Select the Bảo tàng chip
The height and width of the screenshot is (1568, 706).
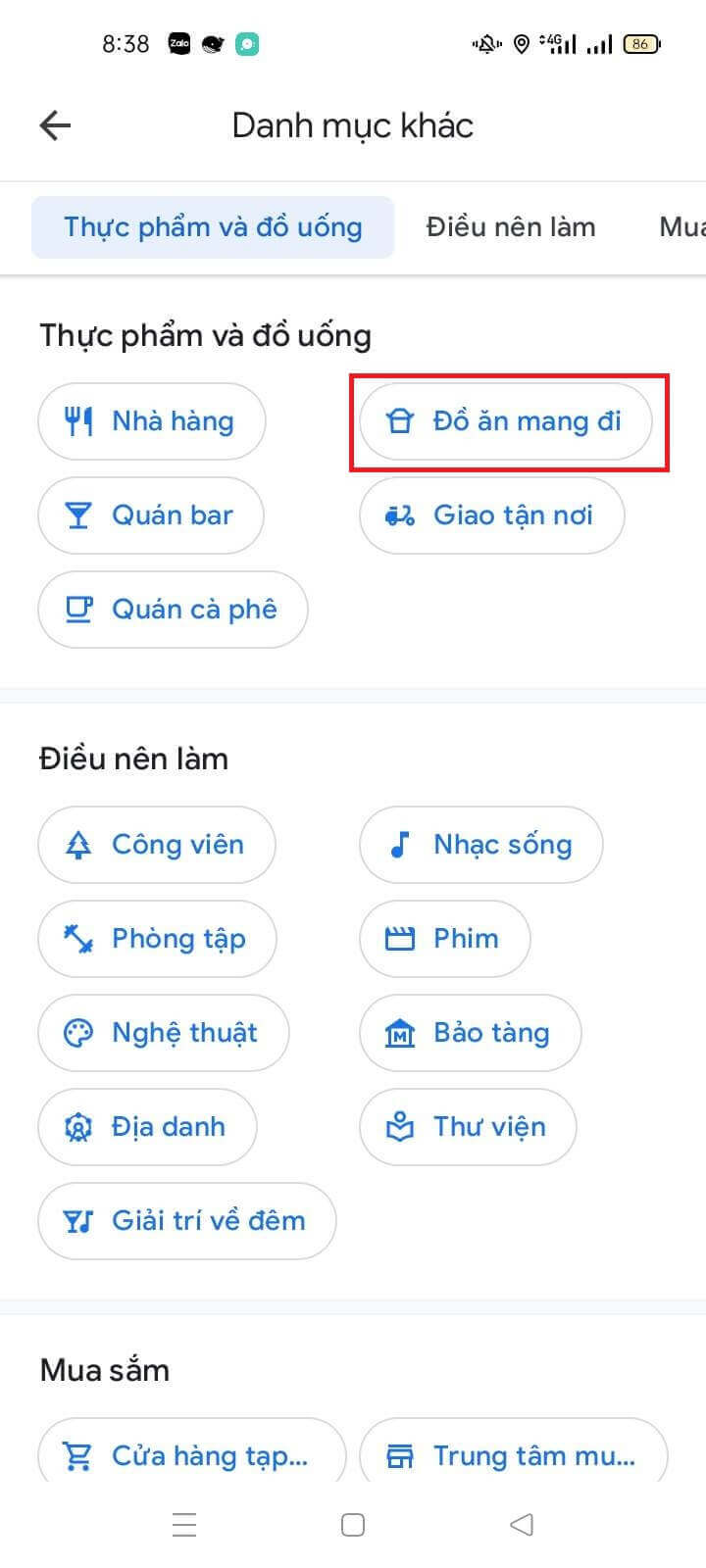coord(471,1033)
